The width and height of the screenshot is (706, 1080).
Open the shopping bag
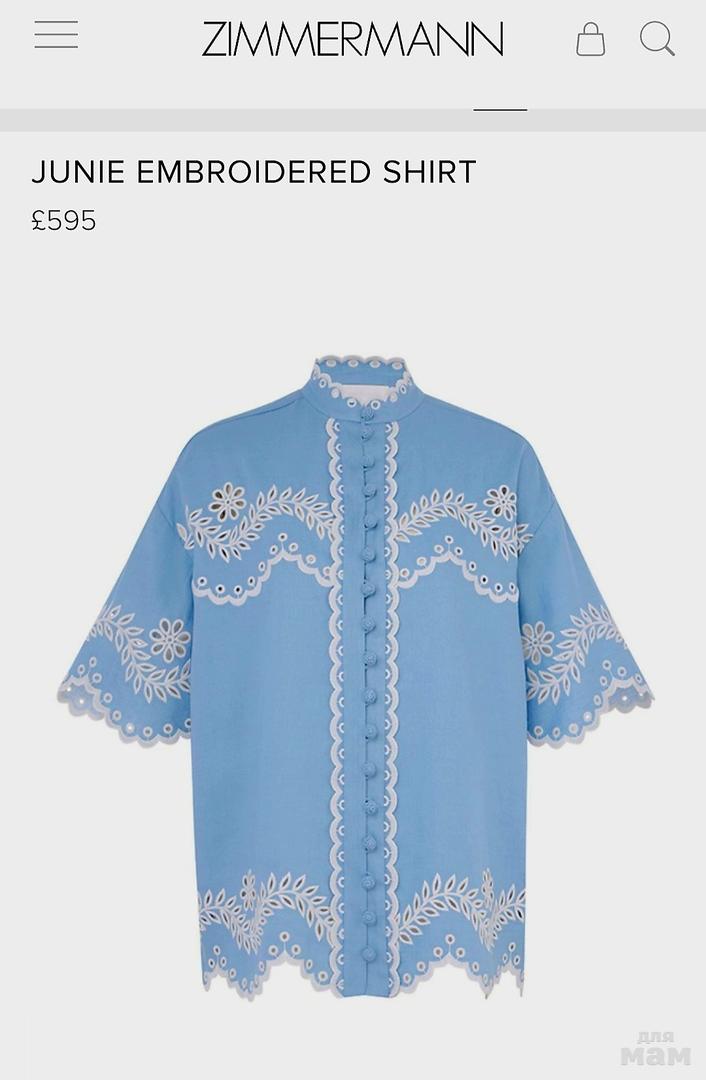click(x=590, y=39)
